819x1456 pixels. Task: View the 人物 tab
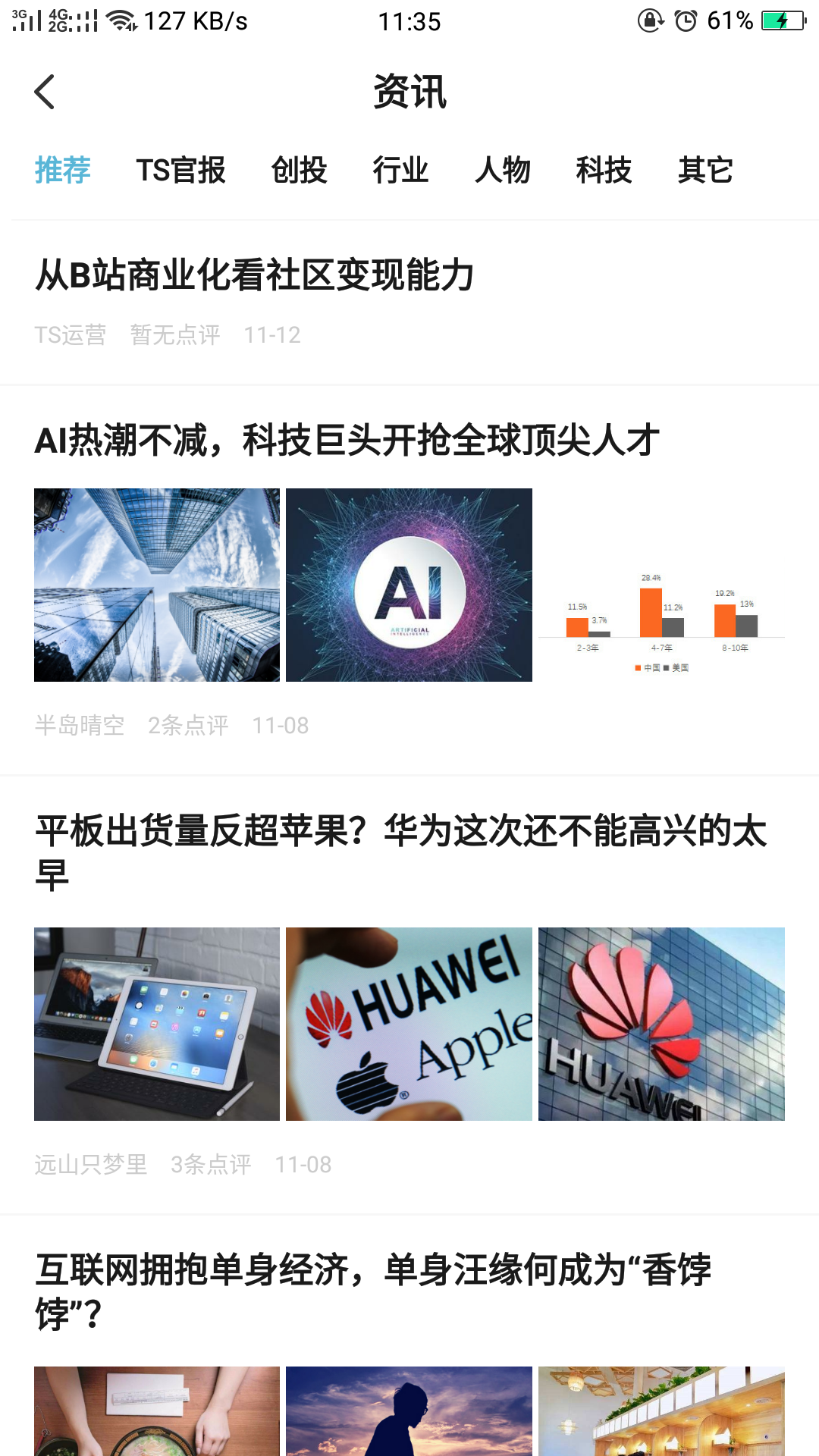point(502,170)
